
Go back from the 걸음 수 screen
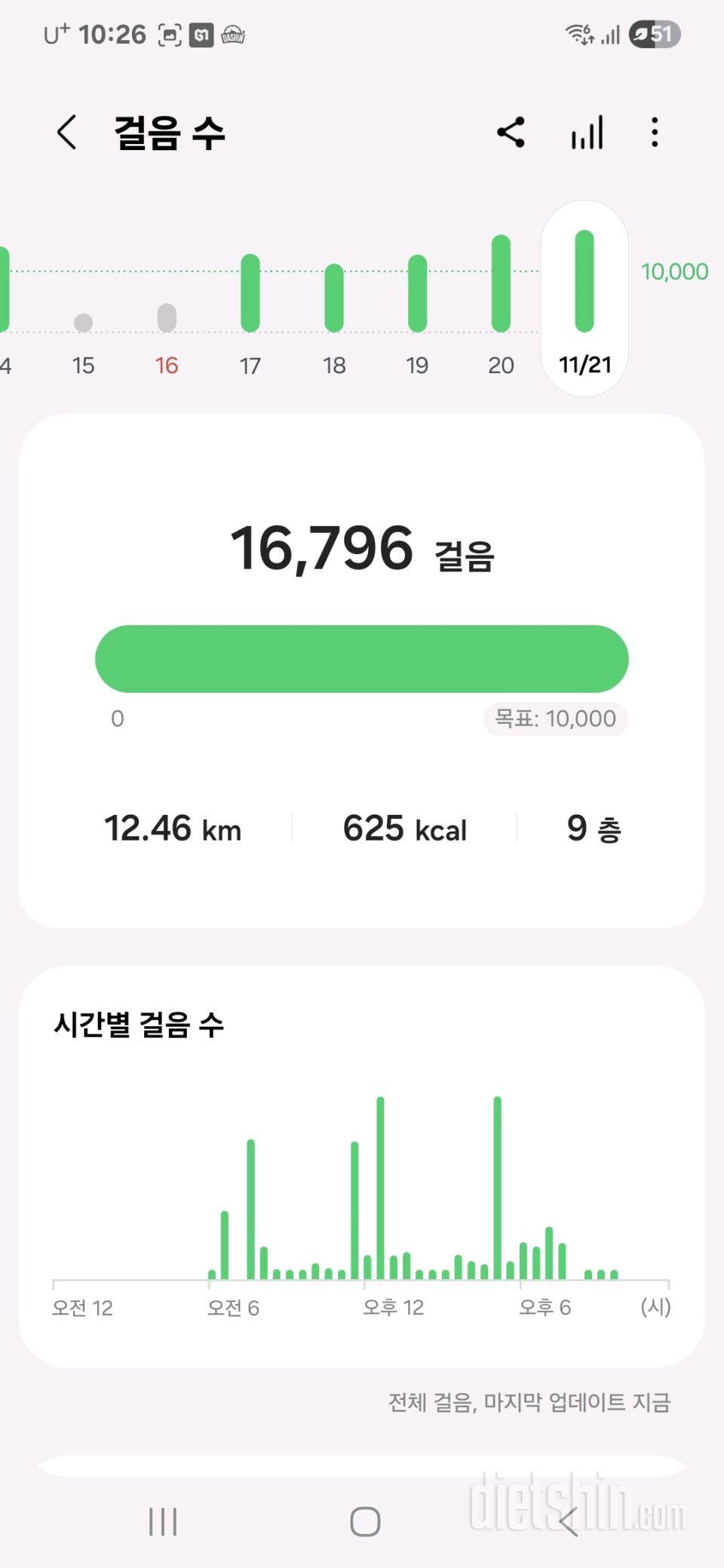pyautogui.click(x=67, y=133)
